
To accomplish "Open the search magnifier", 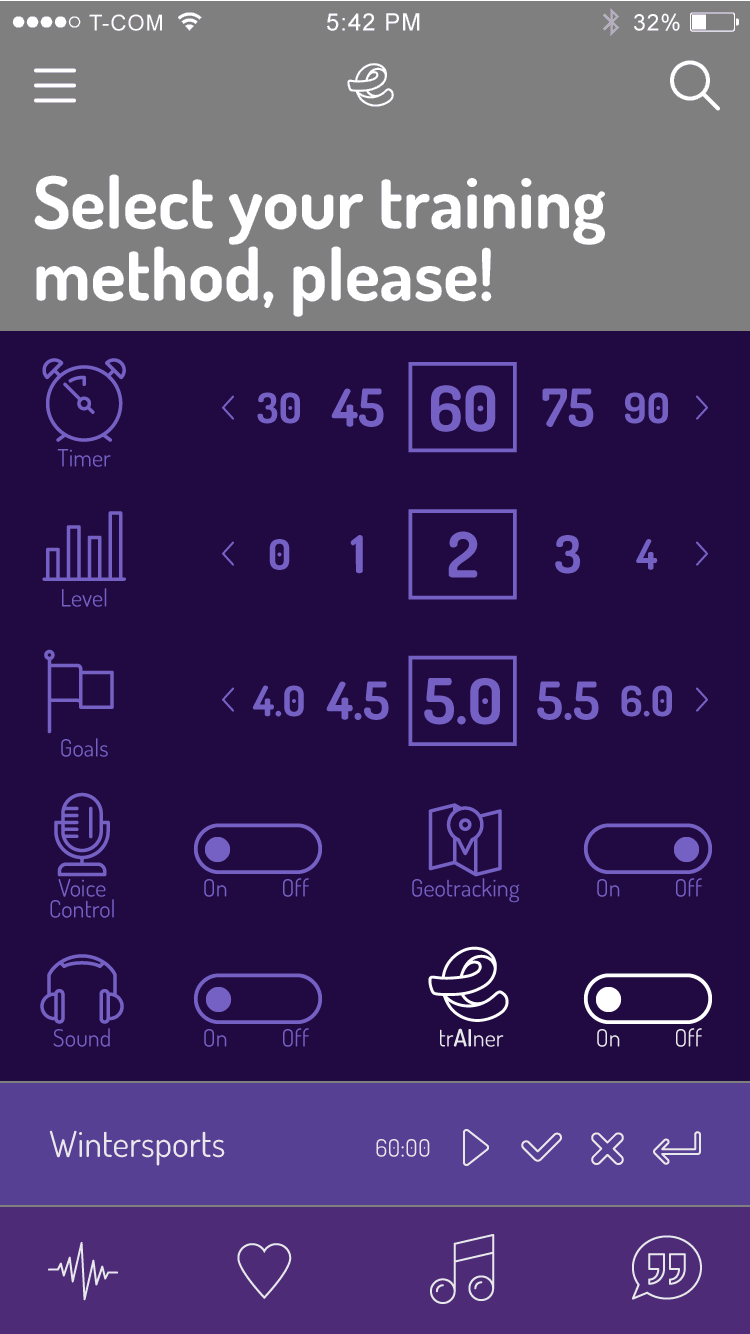I will click(694, 86).
